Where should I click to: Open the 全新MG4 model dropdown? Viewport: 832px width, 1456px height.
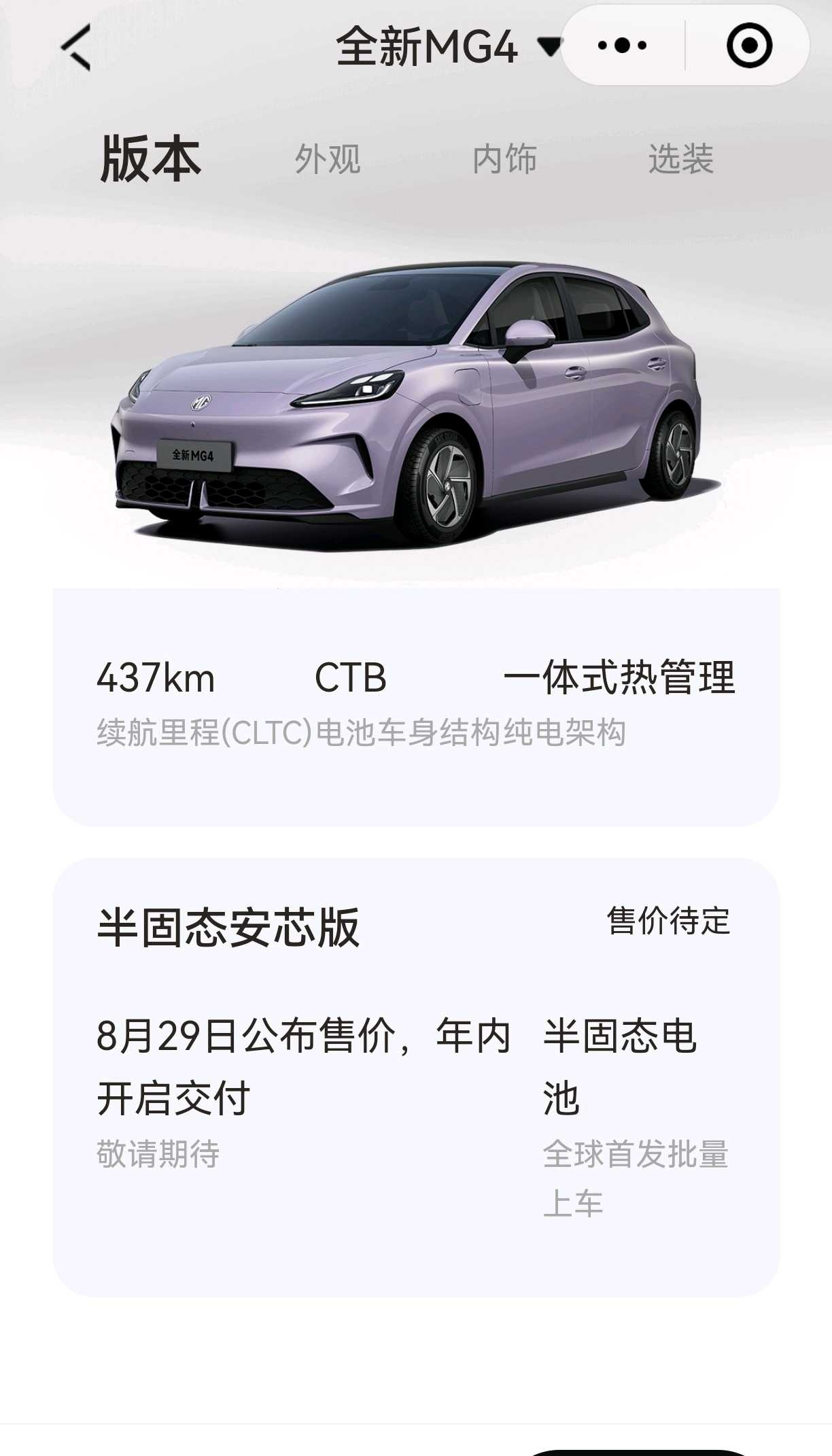tap(449, 47)
